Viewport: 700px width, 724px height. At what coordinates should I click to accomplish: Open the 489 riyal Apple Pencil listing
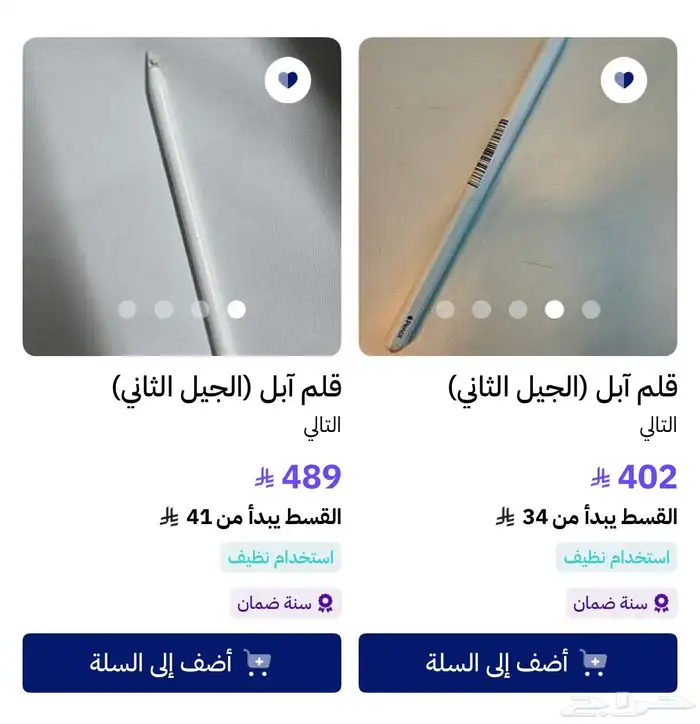[x=226, y=387]
